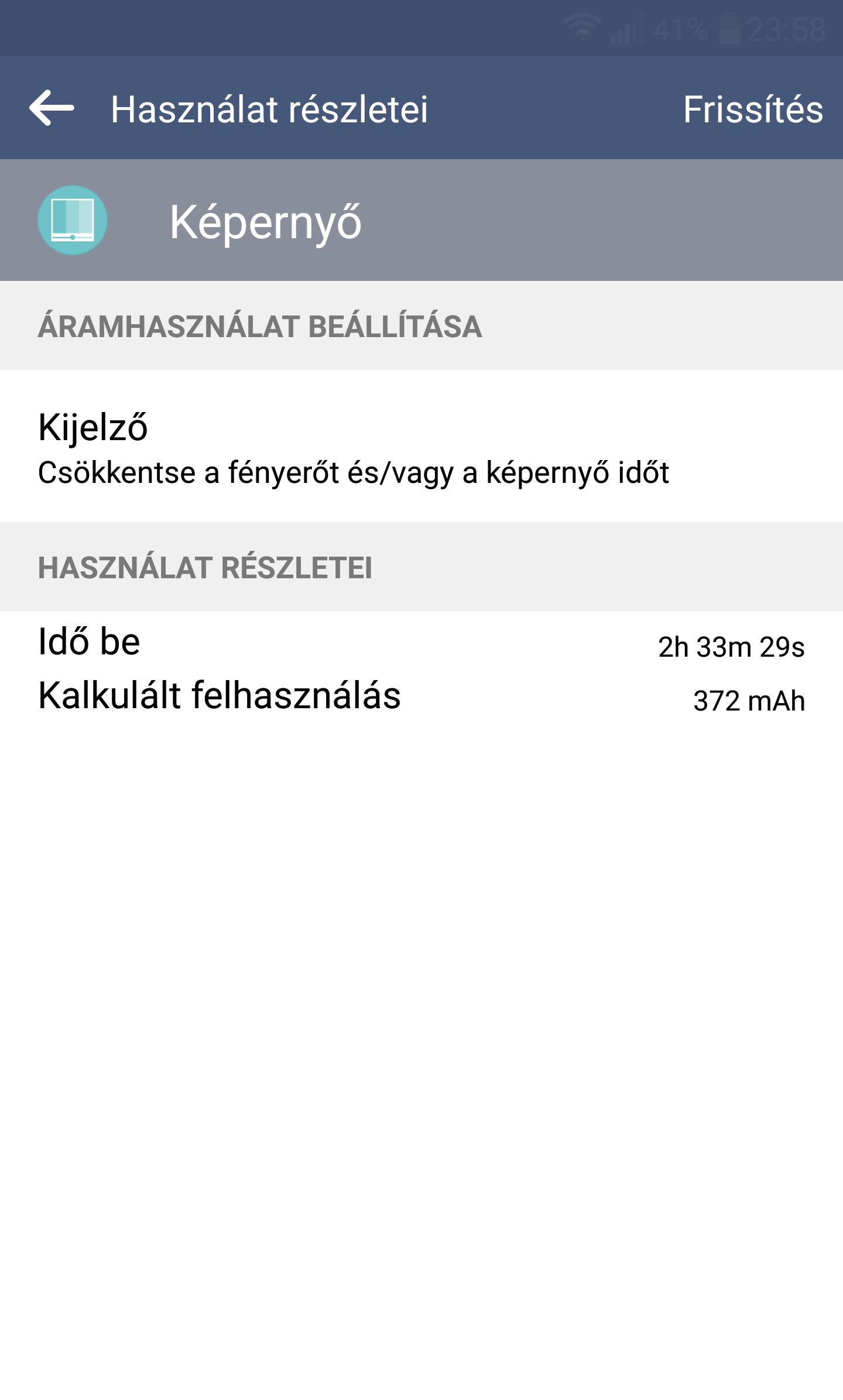This screenshot has width=843, height=1400.
Task: Open the Kijelző display settings row
Action: pyautogui.click(x=421, y=446)
